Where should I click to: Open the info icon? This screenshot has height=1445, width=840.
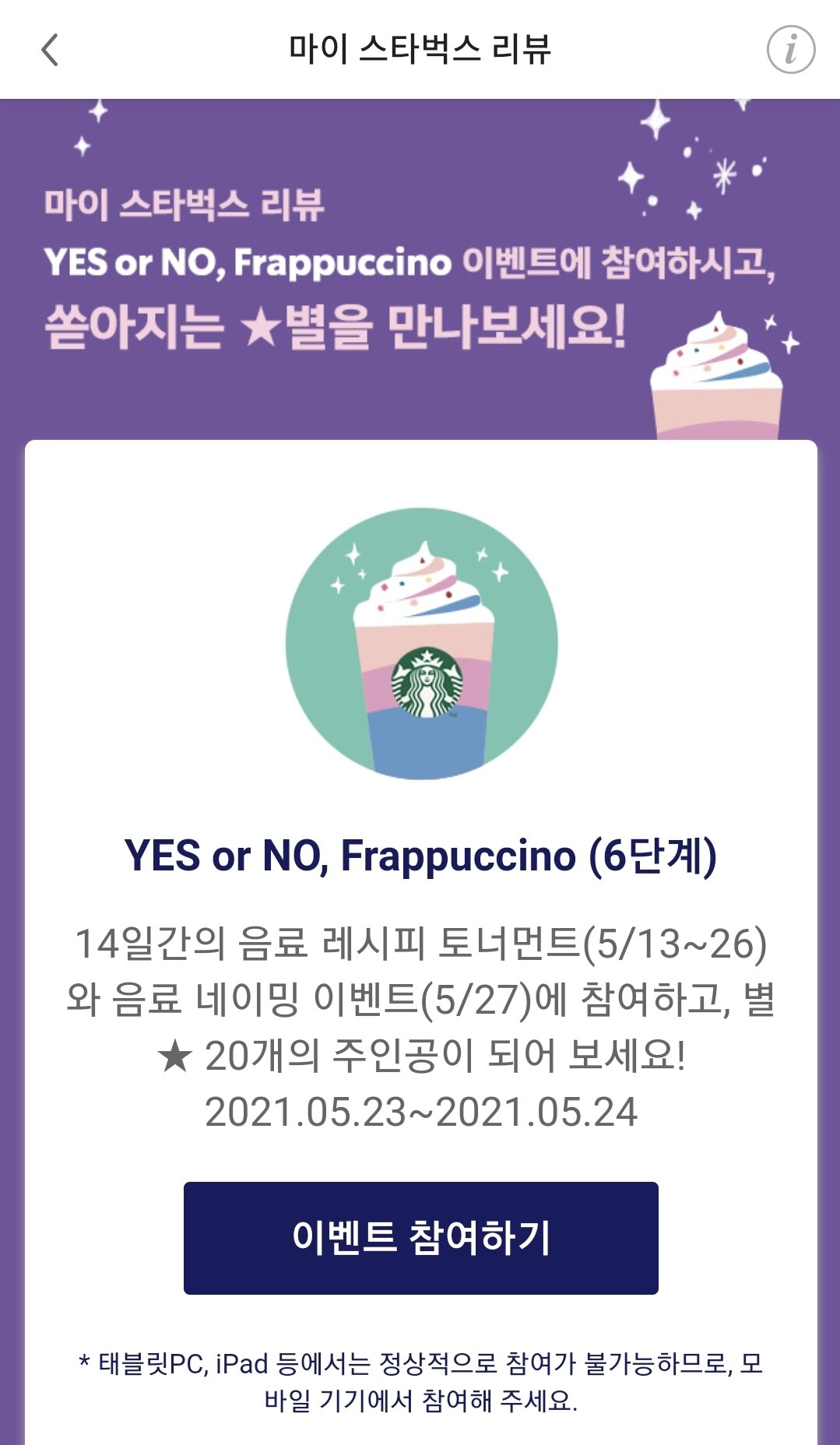coord(790,50)
